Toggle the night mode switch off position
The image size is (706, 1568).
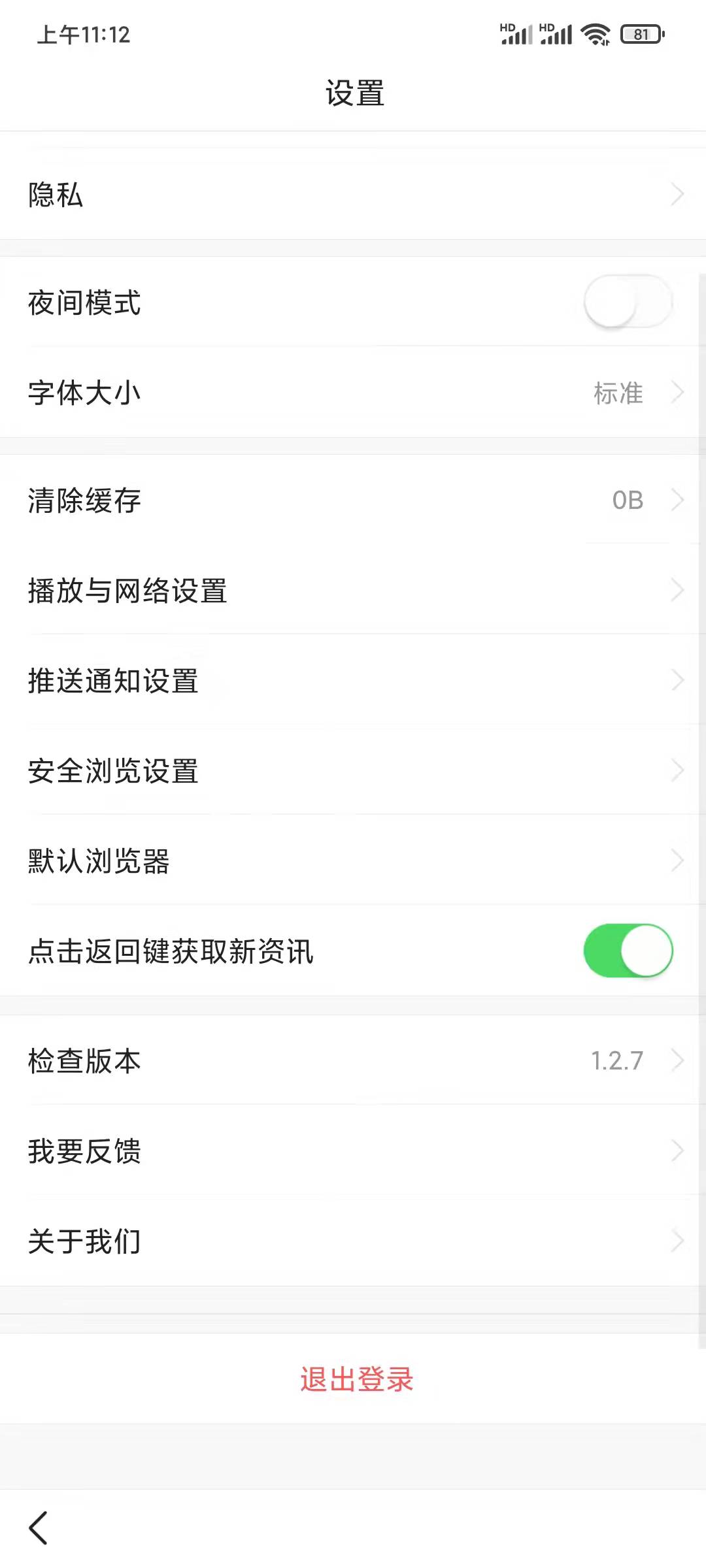pyautogui.click(x=628, y=302)
